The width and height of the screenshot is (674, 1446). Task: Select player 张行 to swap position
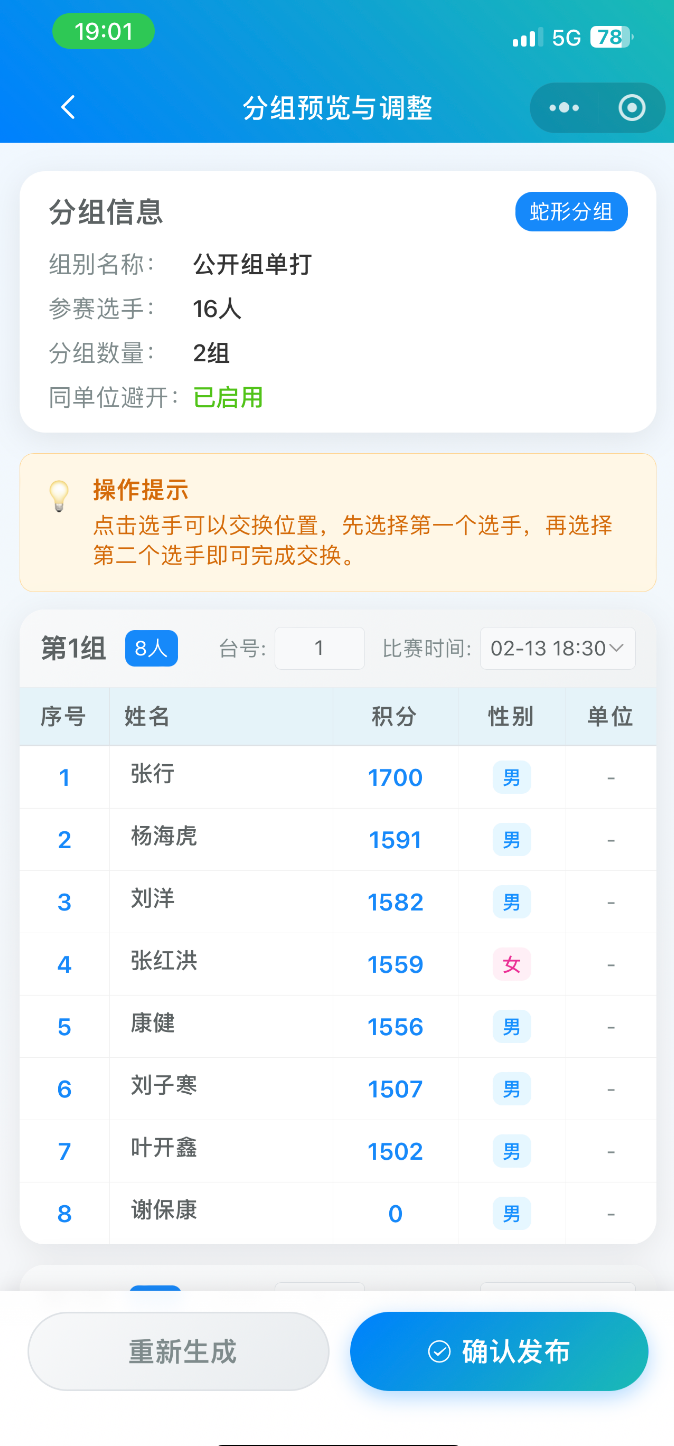click(152, 776)
